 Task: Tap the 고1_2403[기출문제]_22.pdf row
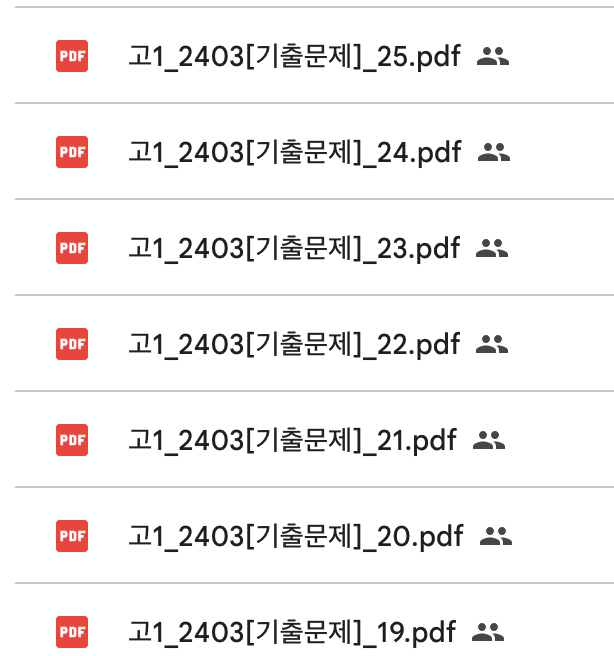pyautogui.click(x=294, y=345)
